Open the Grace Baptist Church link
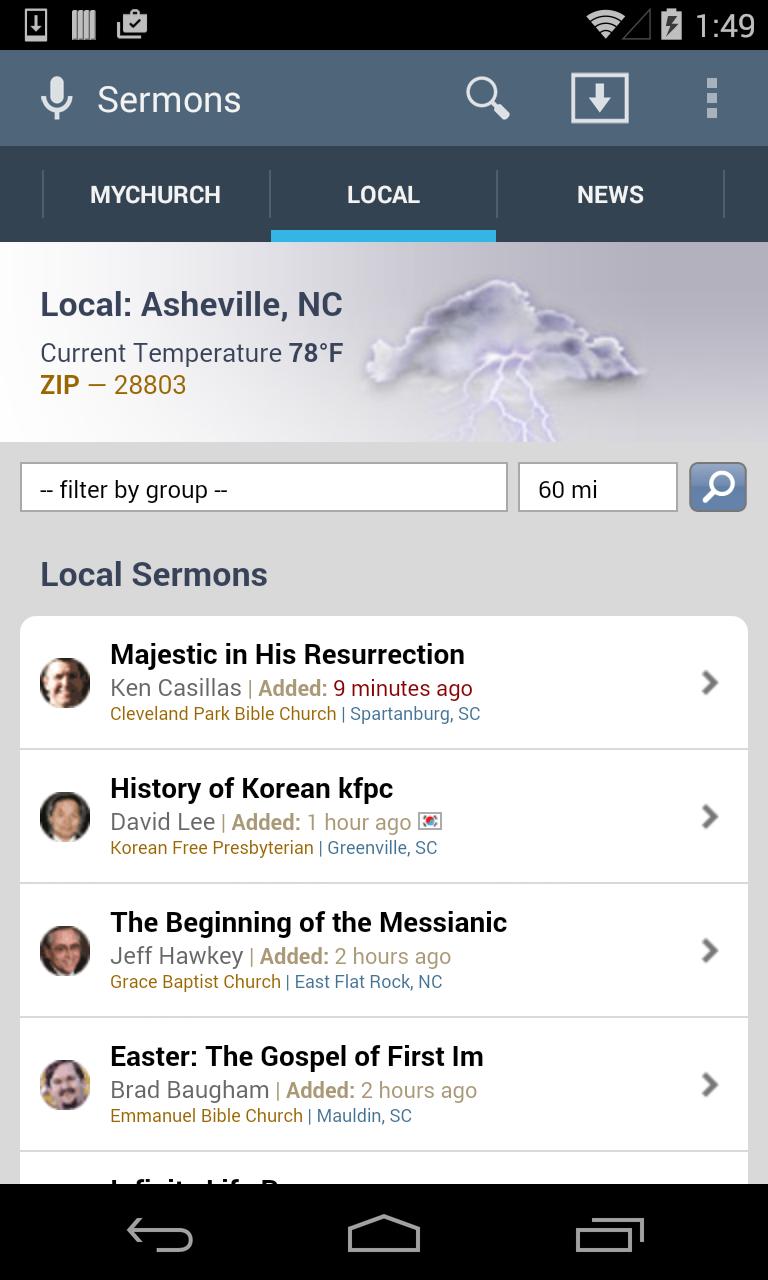The width and height of the screenshot is (768, 1280). 195,981
